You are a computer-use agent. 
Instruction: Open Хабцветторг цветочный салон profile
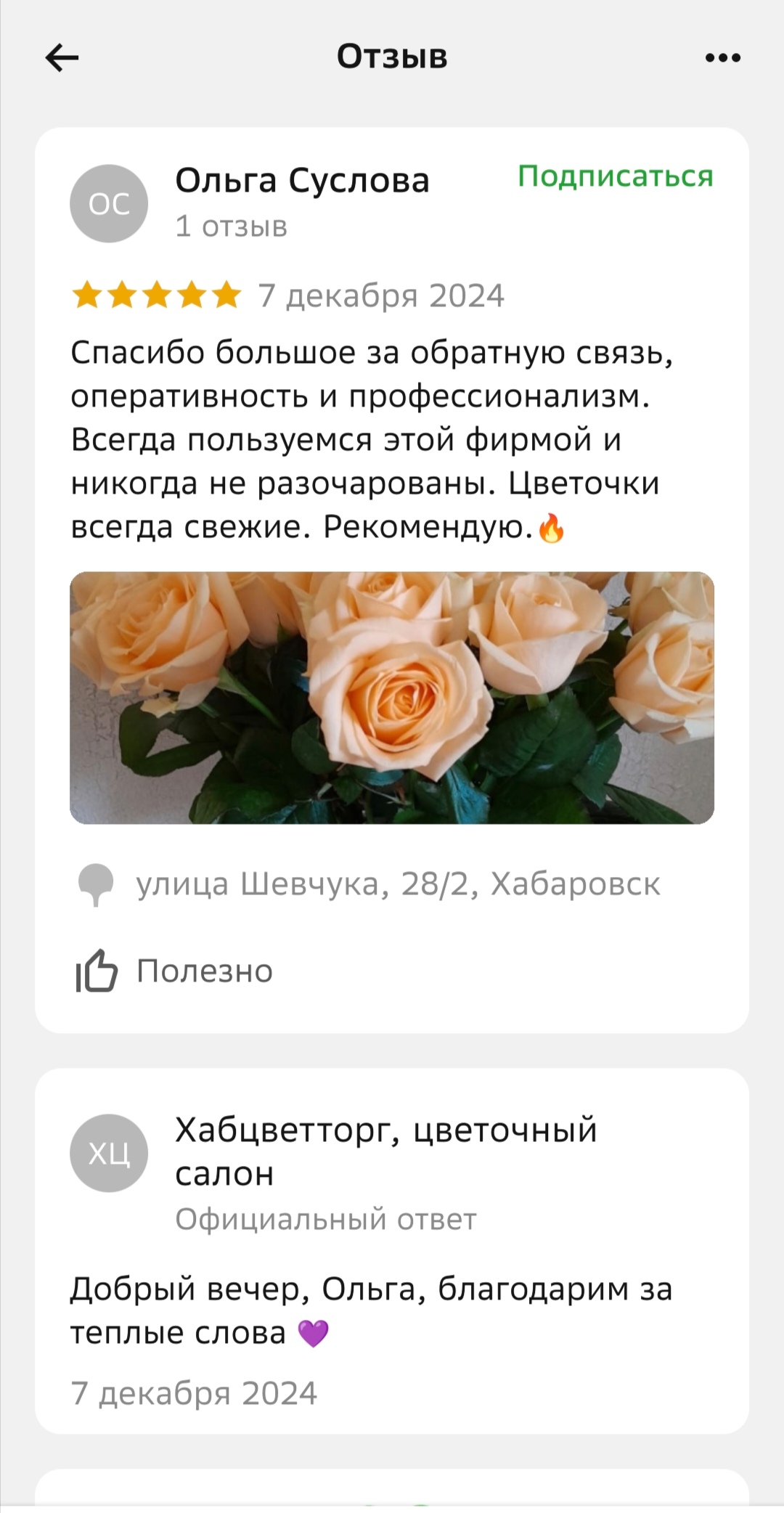tap(385, 1151)
